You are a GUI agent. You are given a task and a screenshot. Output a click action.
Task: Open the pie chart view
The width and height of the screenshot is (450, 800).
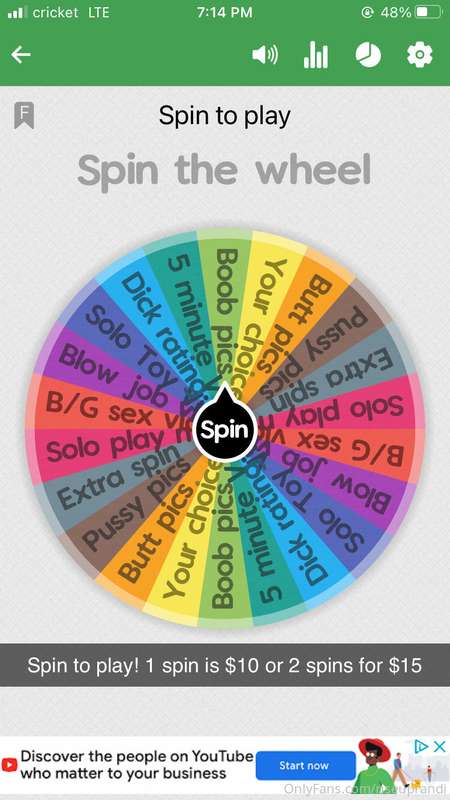(x=368, y=55)
